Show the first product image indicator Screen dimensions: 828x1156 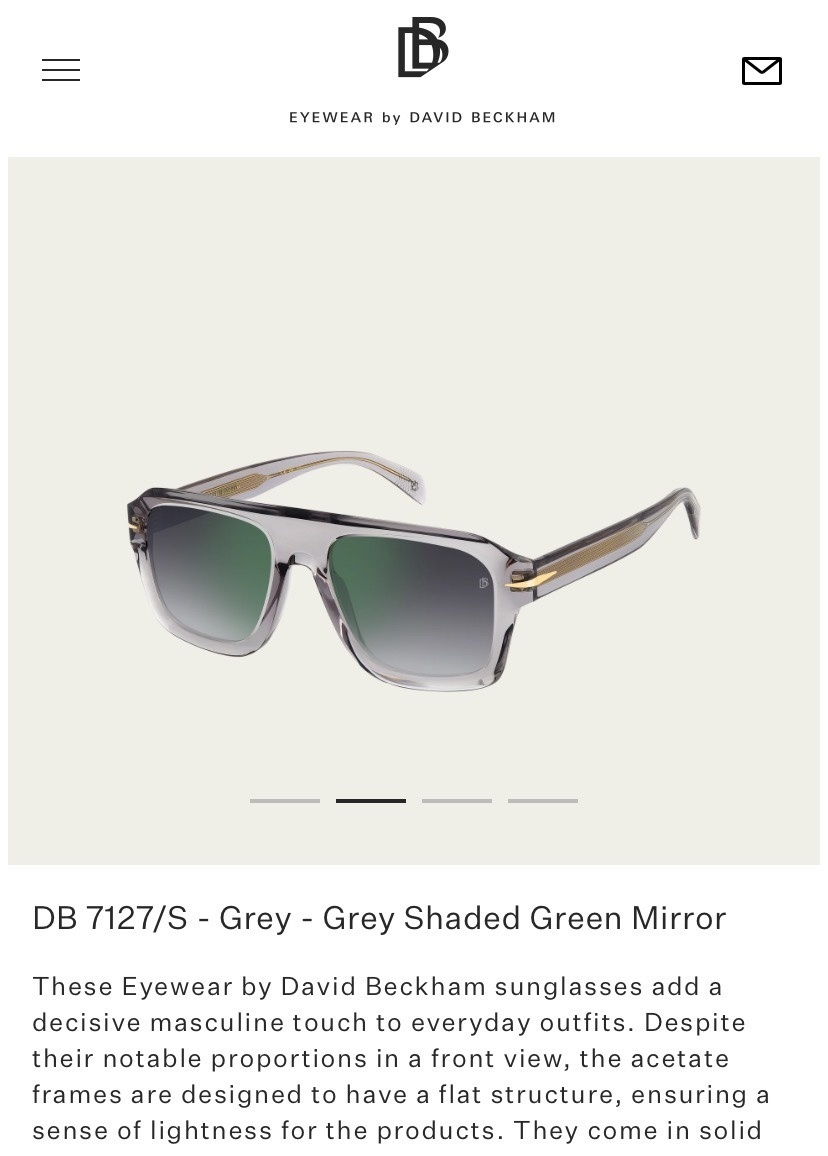pos(285,800)
